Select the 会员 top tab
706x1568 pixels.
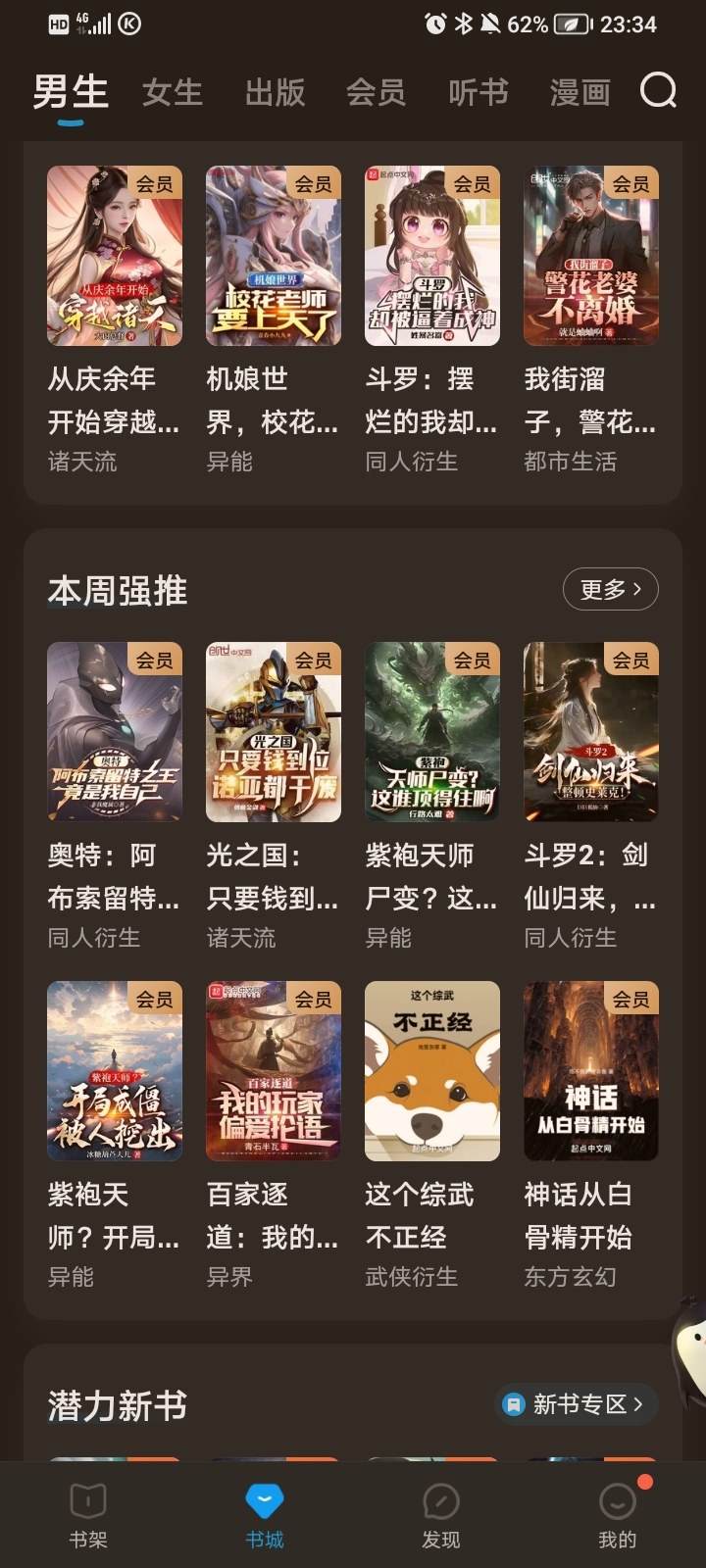point(376,93)
